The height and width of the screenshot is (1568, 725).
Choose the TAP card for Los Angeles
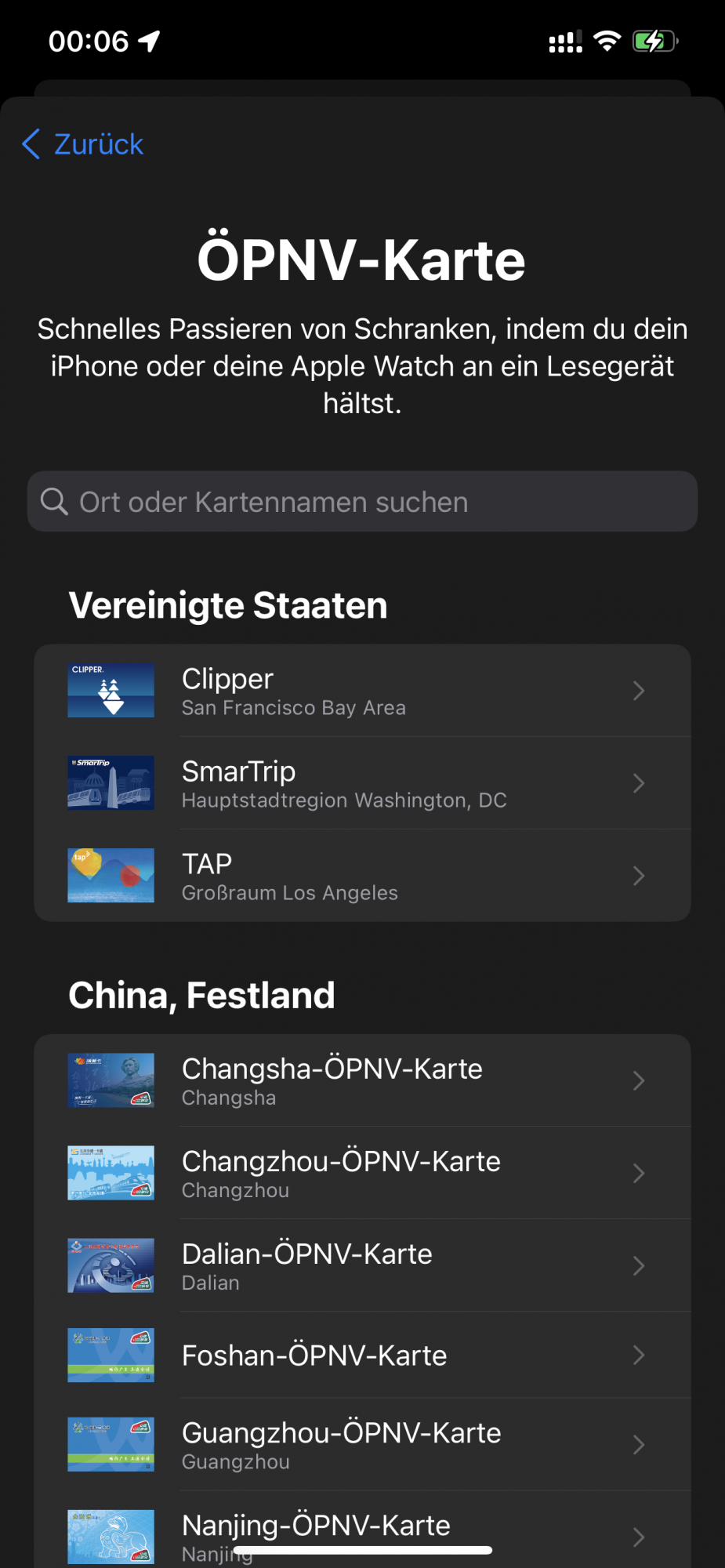pyautogui.click(x=362, y=876)
